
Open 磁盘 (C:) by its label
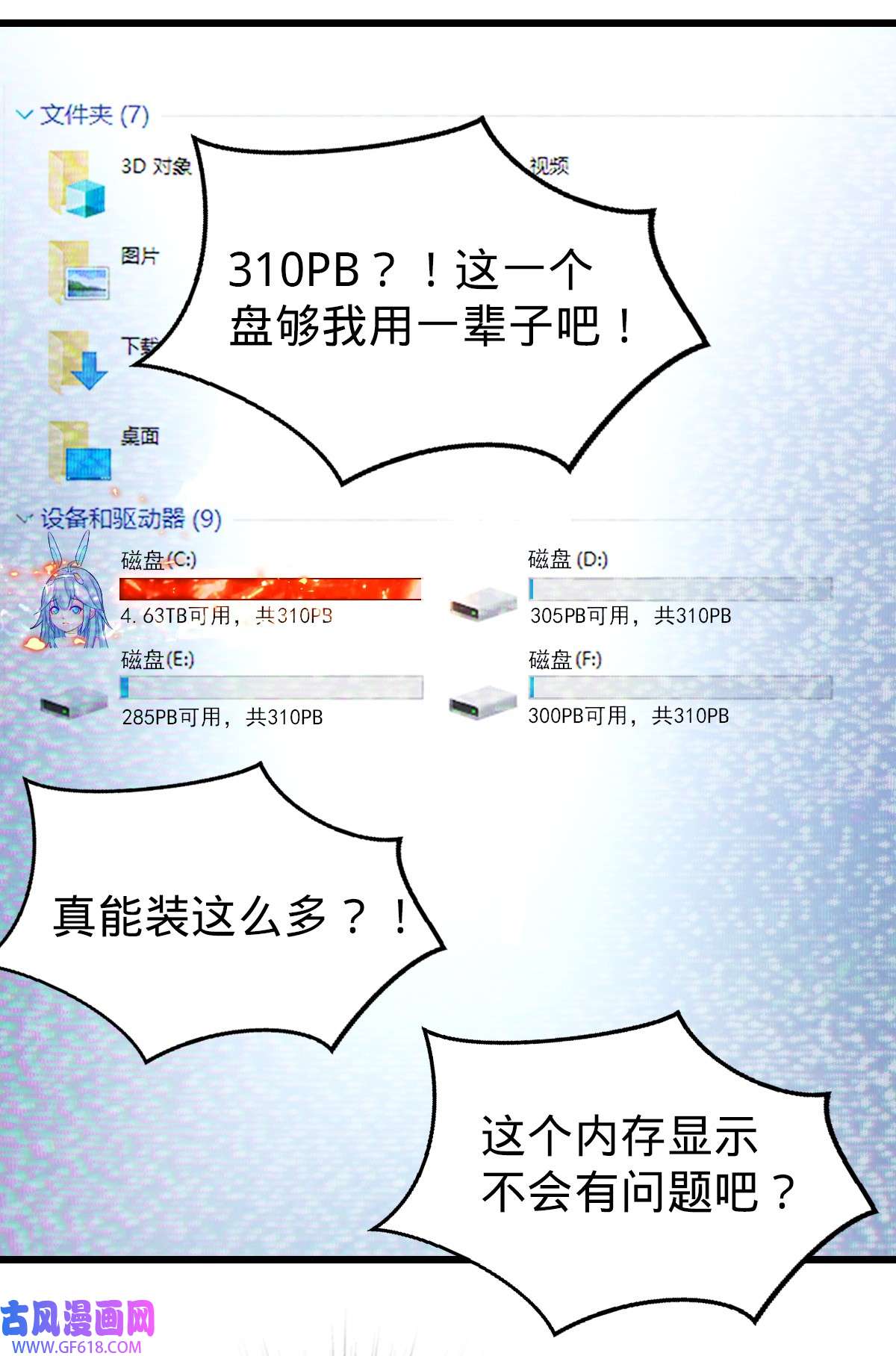click(x=158, y=559)
